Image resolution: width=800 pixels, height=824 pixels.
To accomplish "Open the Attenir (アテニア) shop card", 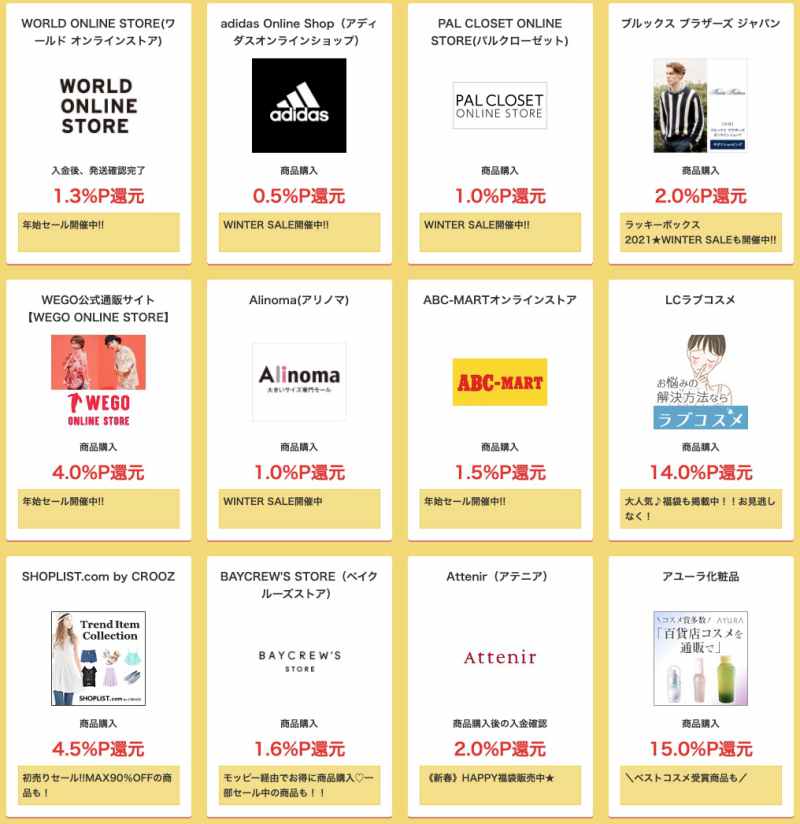I will pyautogui.click(x=500, y=658).
